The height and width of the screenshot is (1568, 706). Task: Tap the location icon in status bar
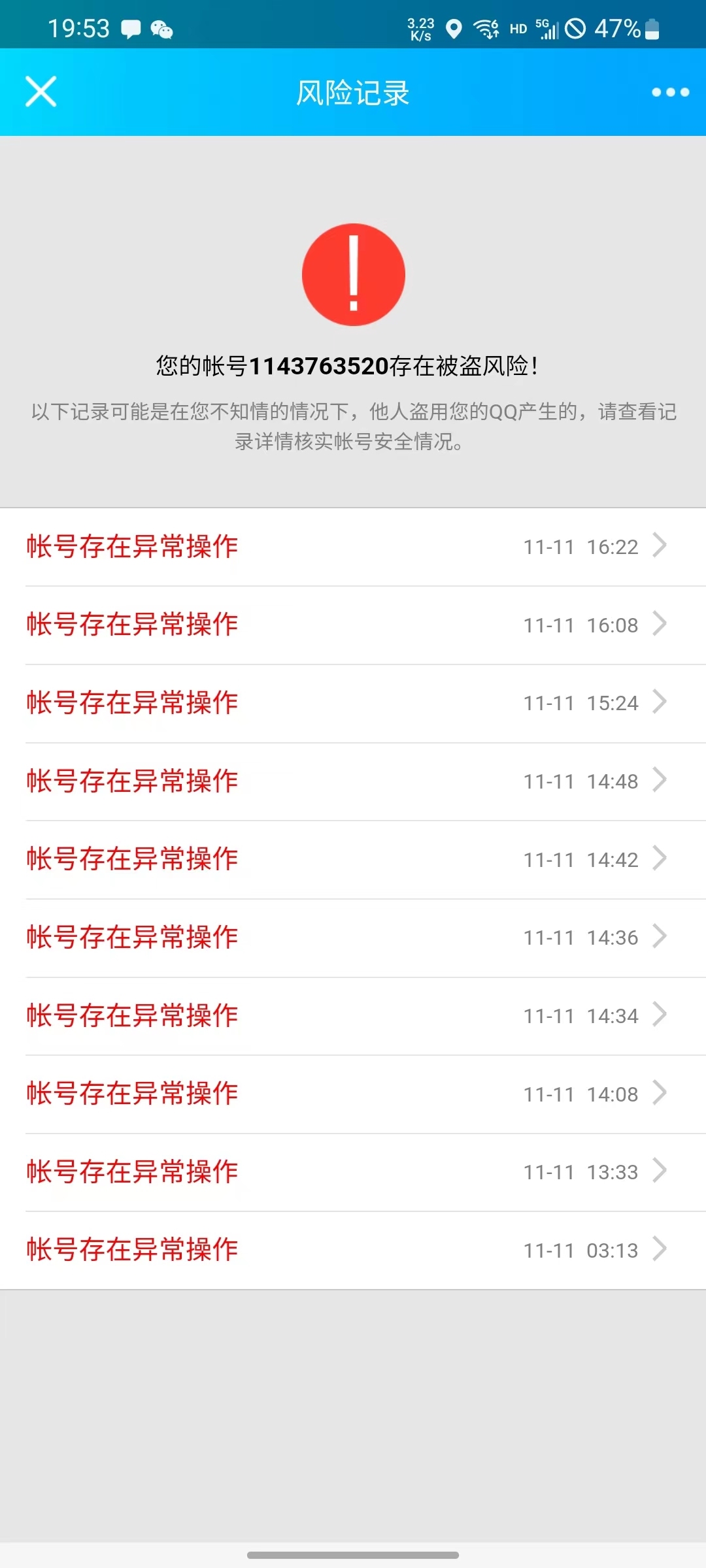[x=454, y=28]
